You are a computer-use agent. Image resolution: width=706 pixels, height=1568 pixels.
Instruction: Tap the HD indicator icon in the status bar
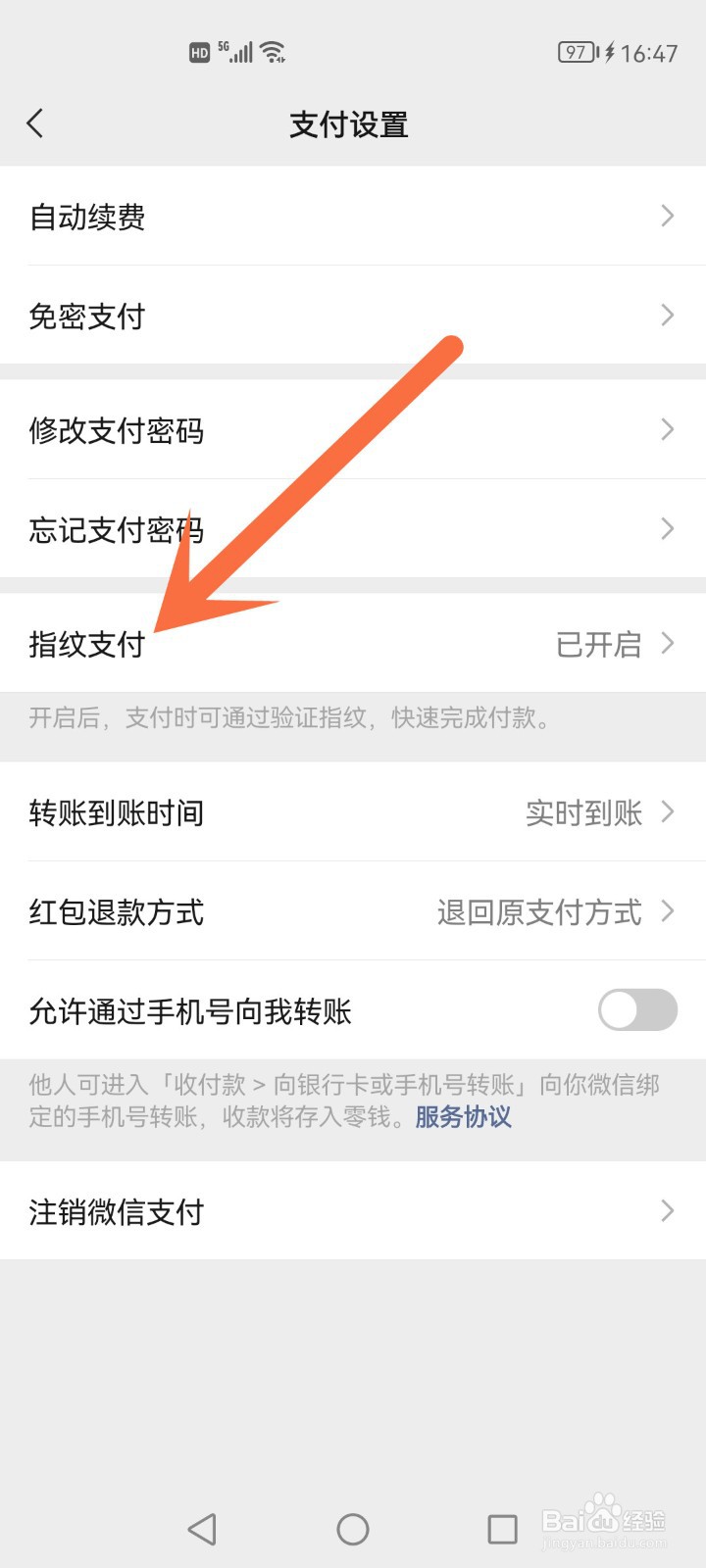coord(199,51)
